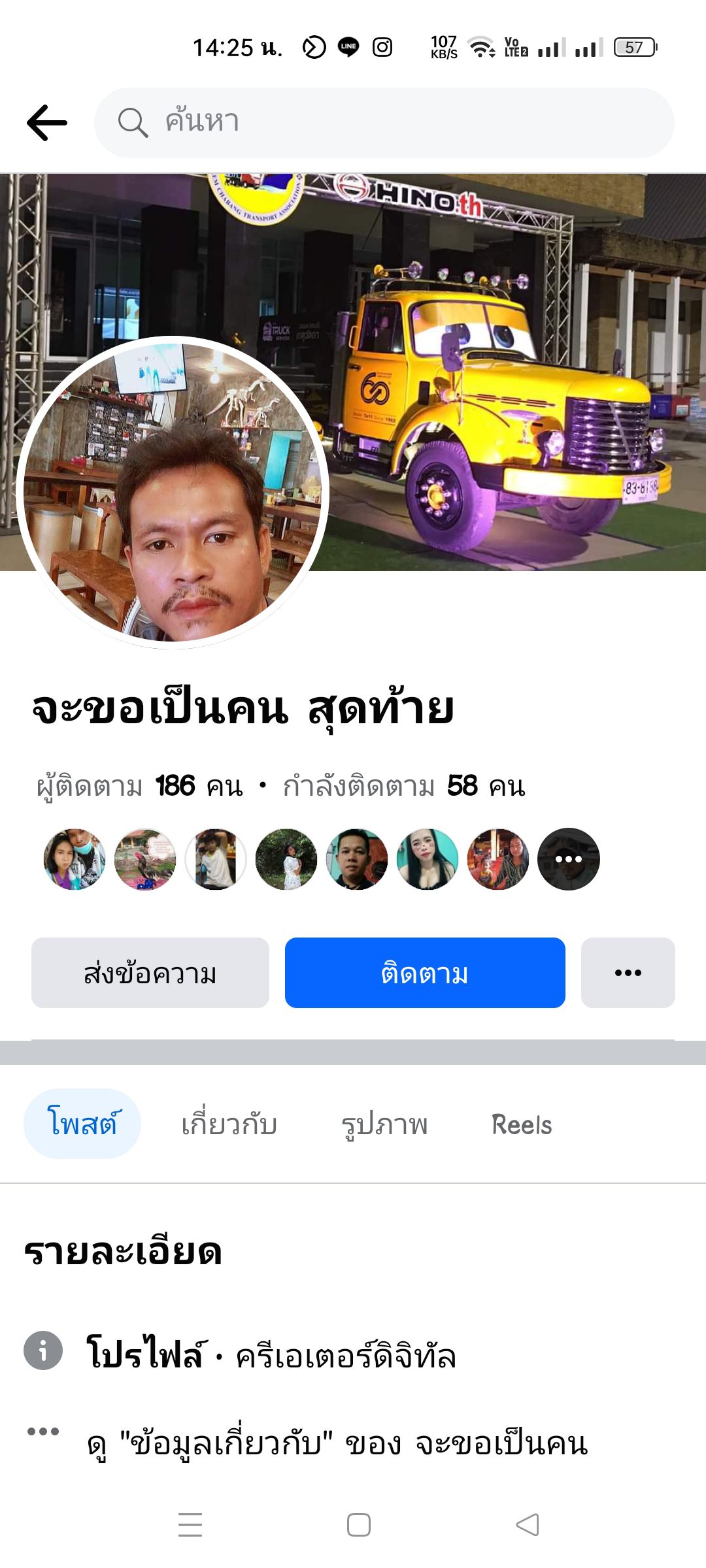Viewport: 706px width, 1568px height.
Task: Show all followers via the dark dots avatar
Action: [568, 859]
